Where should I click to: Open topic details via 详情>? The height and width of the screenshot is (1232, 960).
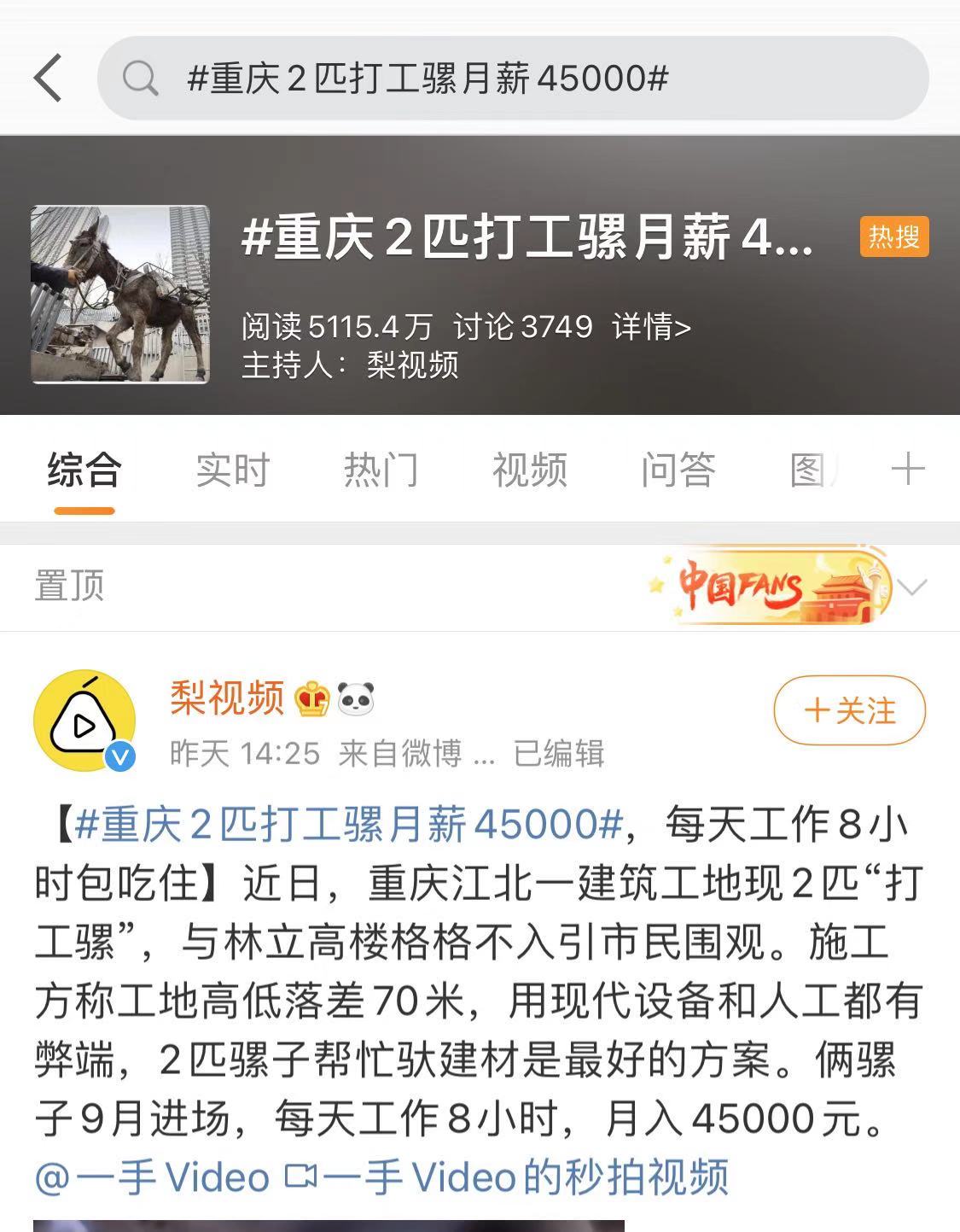[x=651, y=327]
